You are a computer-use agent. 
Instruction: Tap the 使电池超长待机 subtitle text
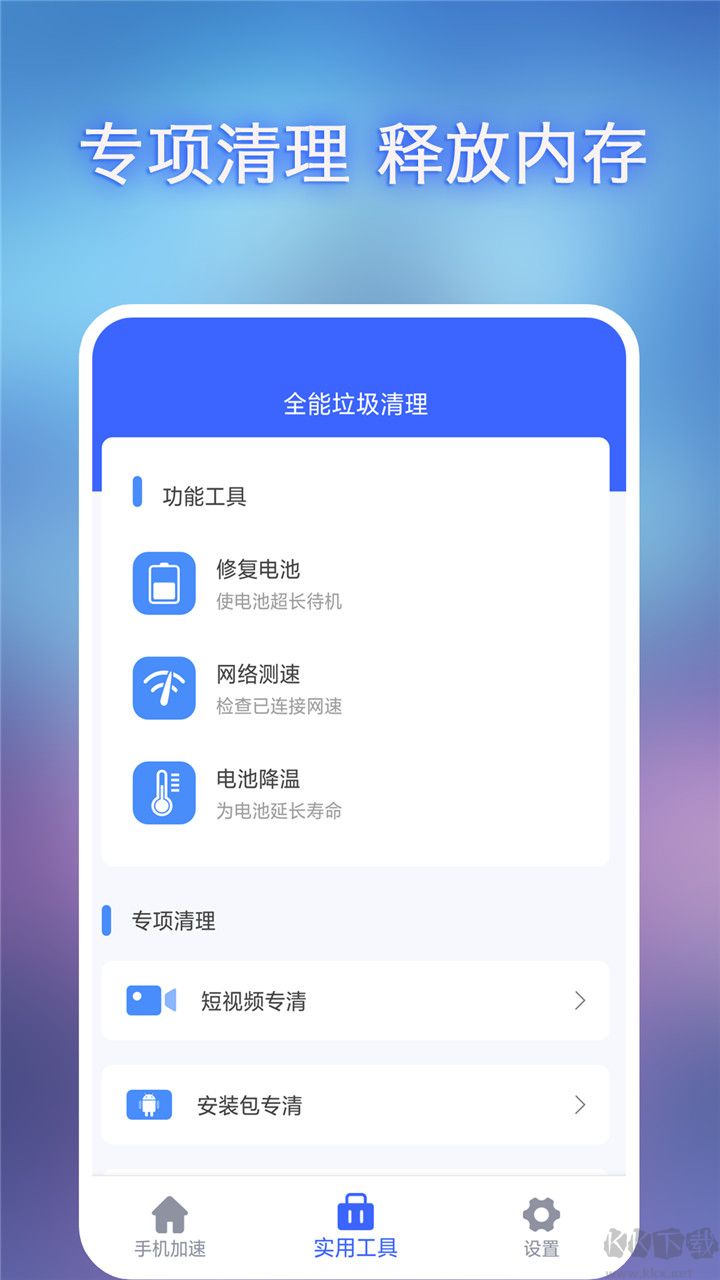(279, 602)
